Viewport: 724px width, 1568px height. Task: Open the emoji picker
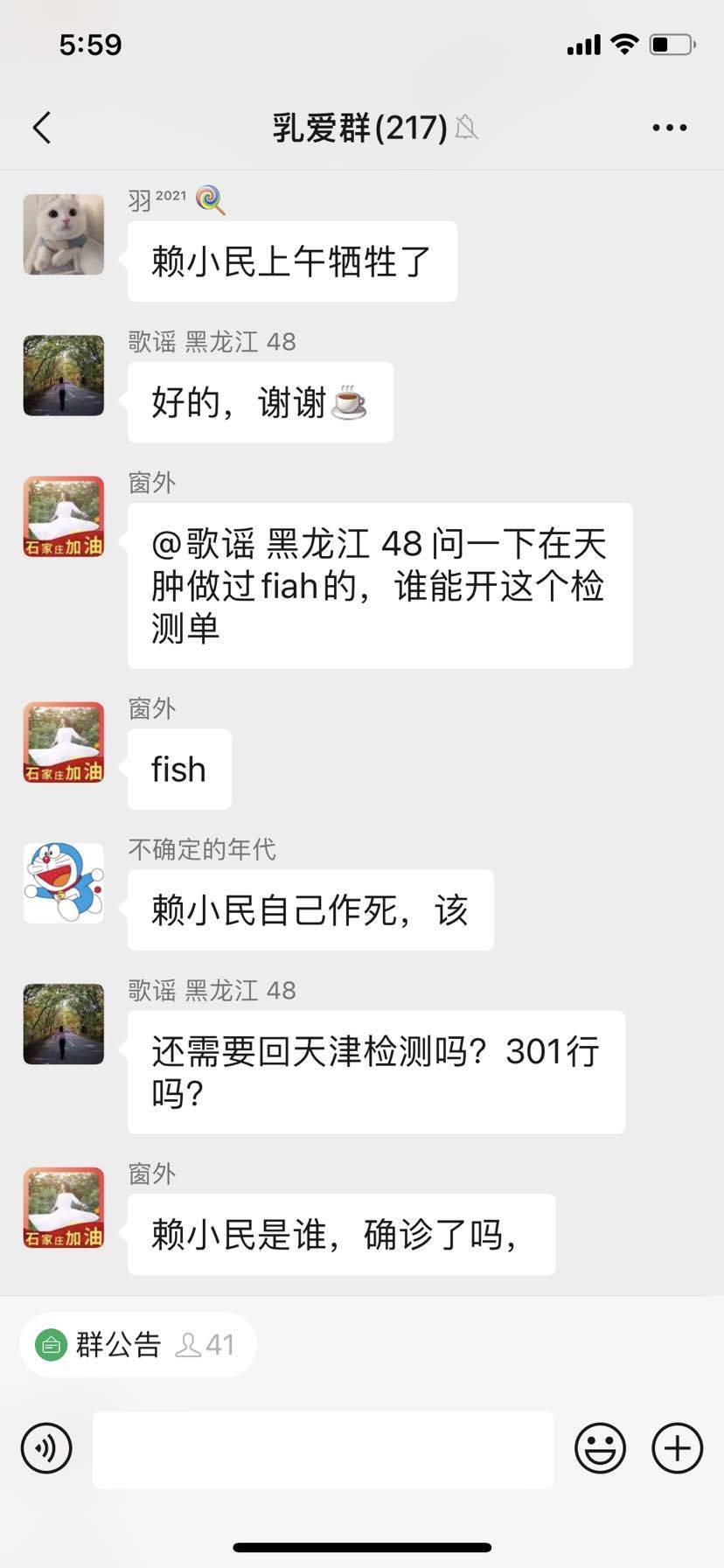(600, 1449)
